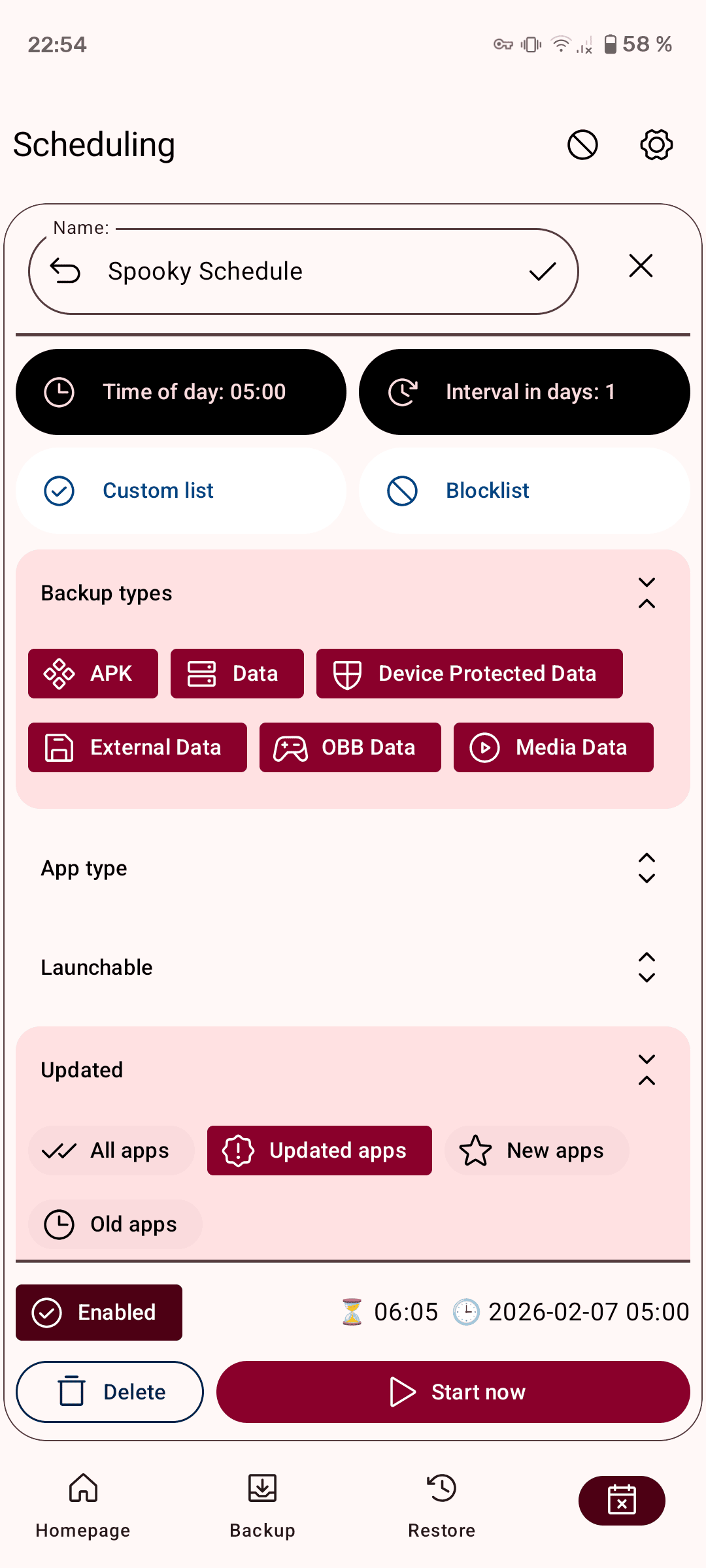This screenshot has width=706, height=1568.
Task: Open the global blocklist icon in header
Action: pos(582,144)
